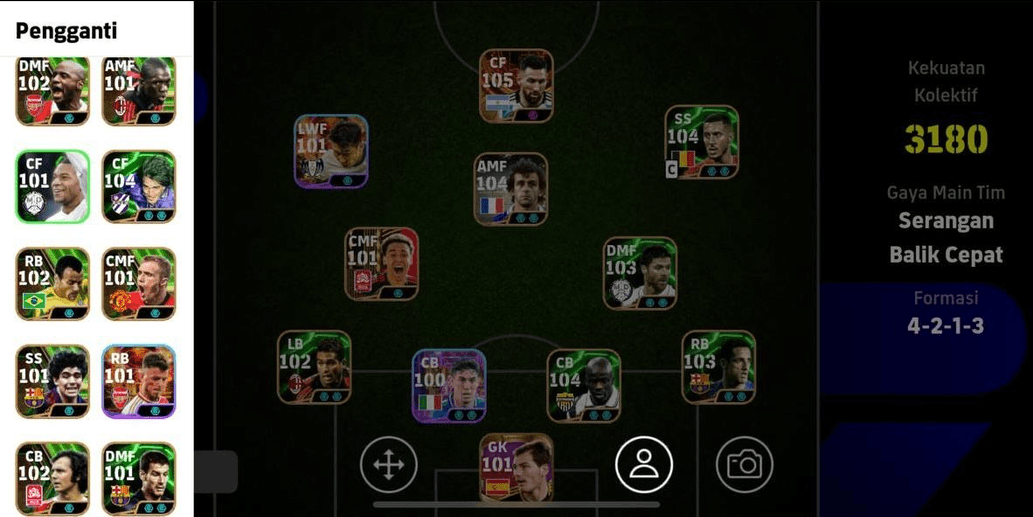
Task: Select the CF 105 player card
Action: (516, 86)
